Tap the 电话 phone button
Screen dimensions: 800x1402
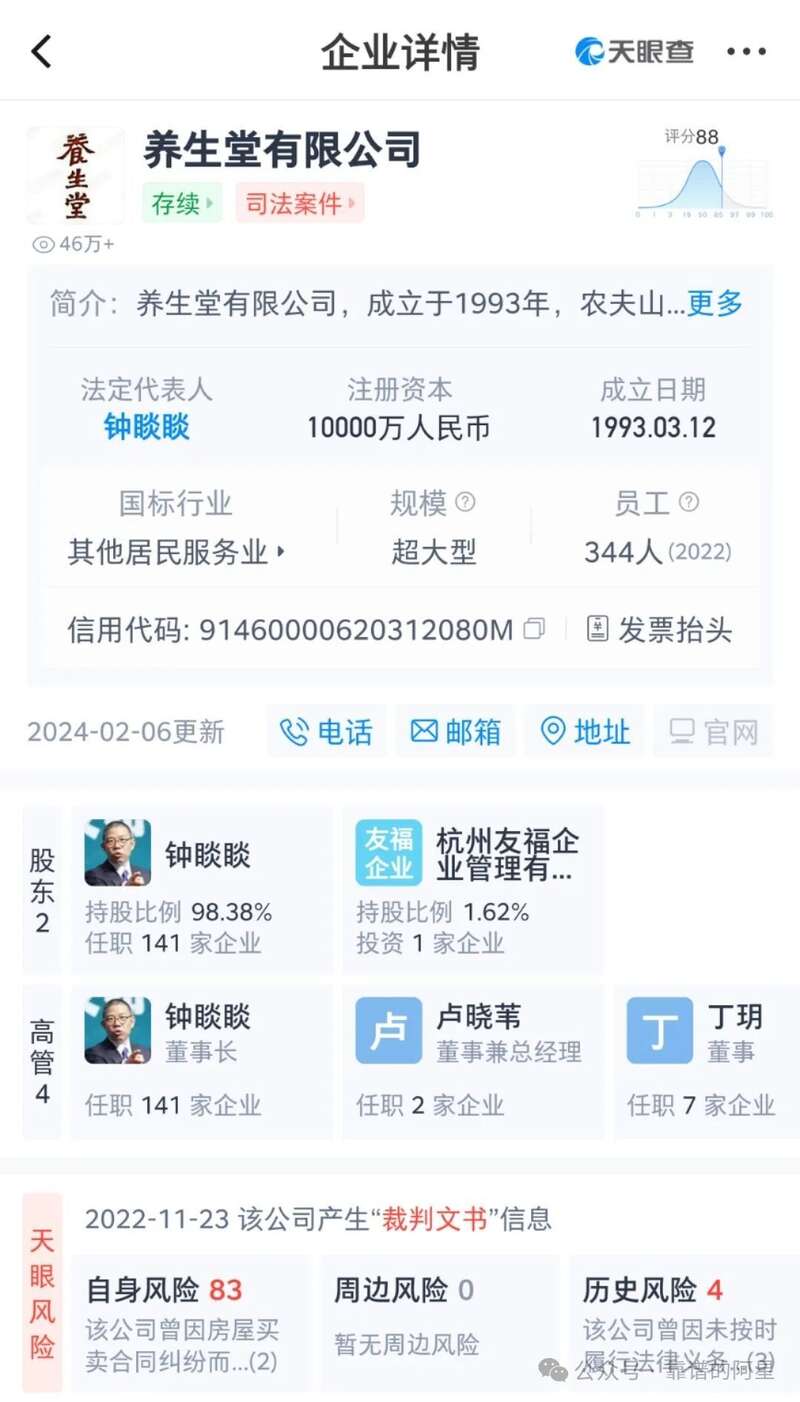[326, 732]
